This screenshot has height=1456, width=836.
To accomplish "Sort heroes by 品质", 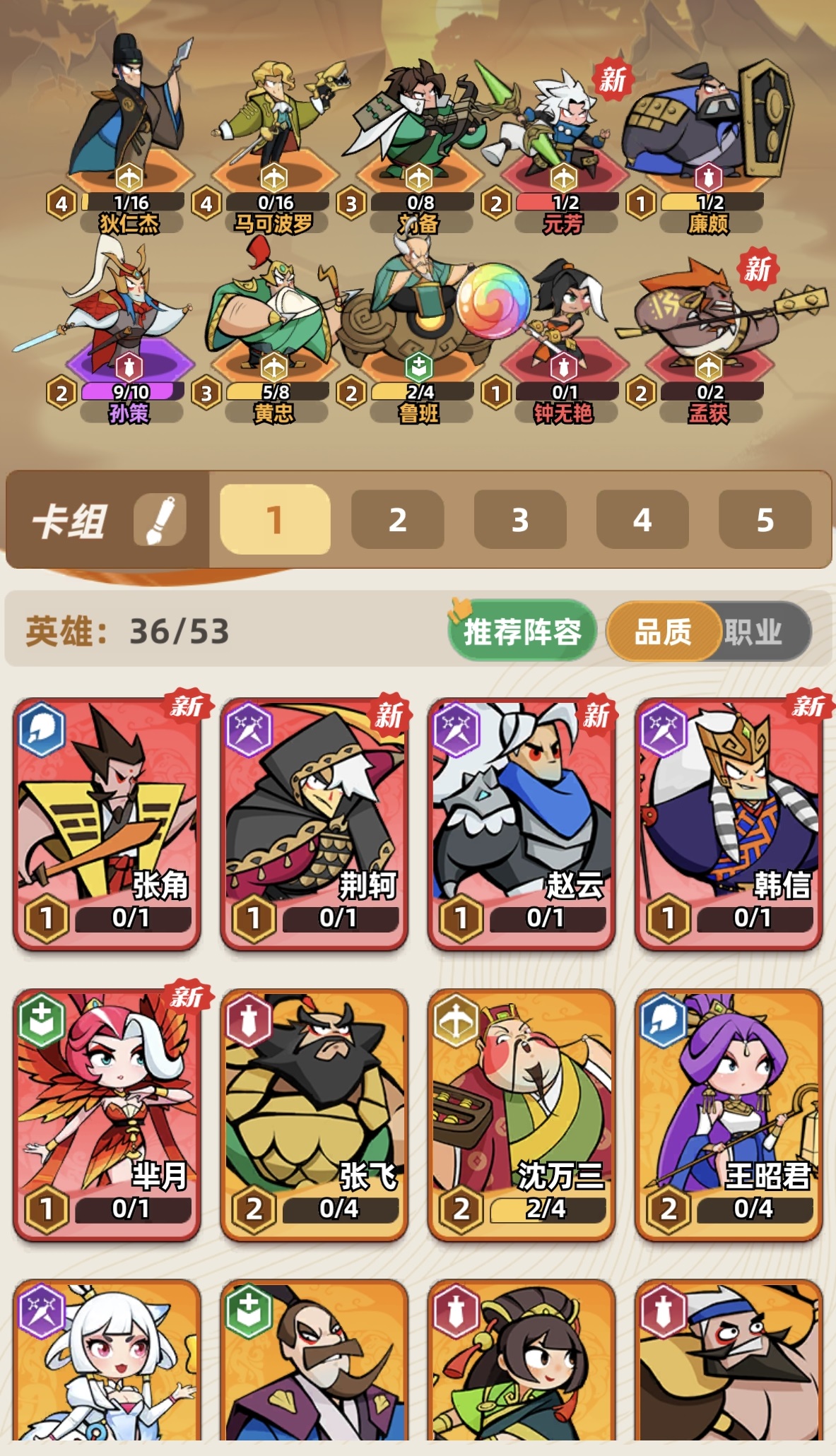I will tap(662, 632).
